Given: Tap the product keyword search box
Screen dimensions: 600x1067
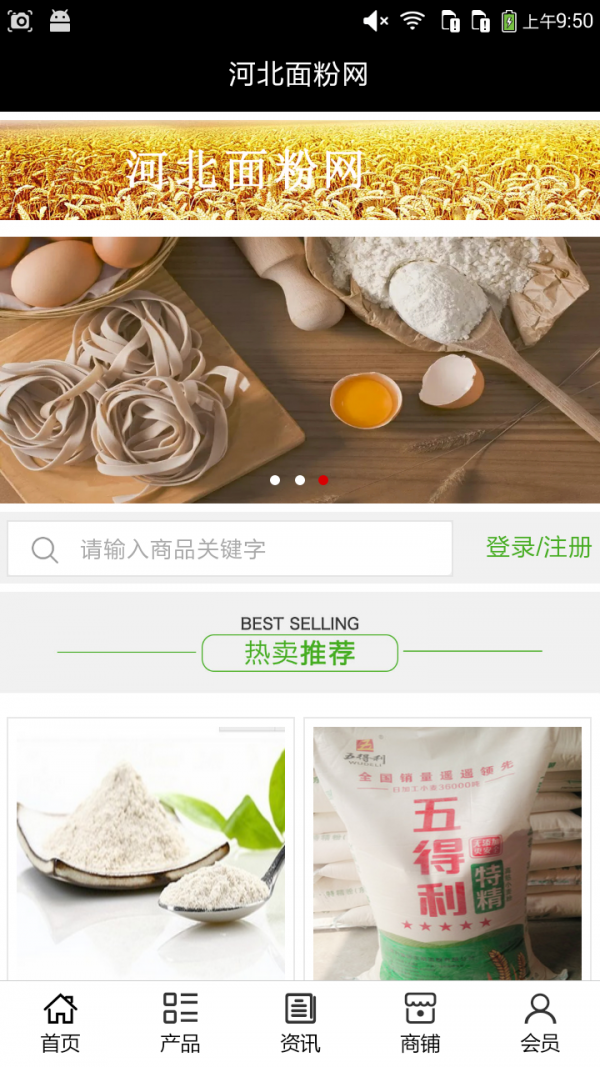Looking at the screenshot, I should 230,549.
